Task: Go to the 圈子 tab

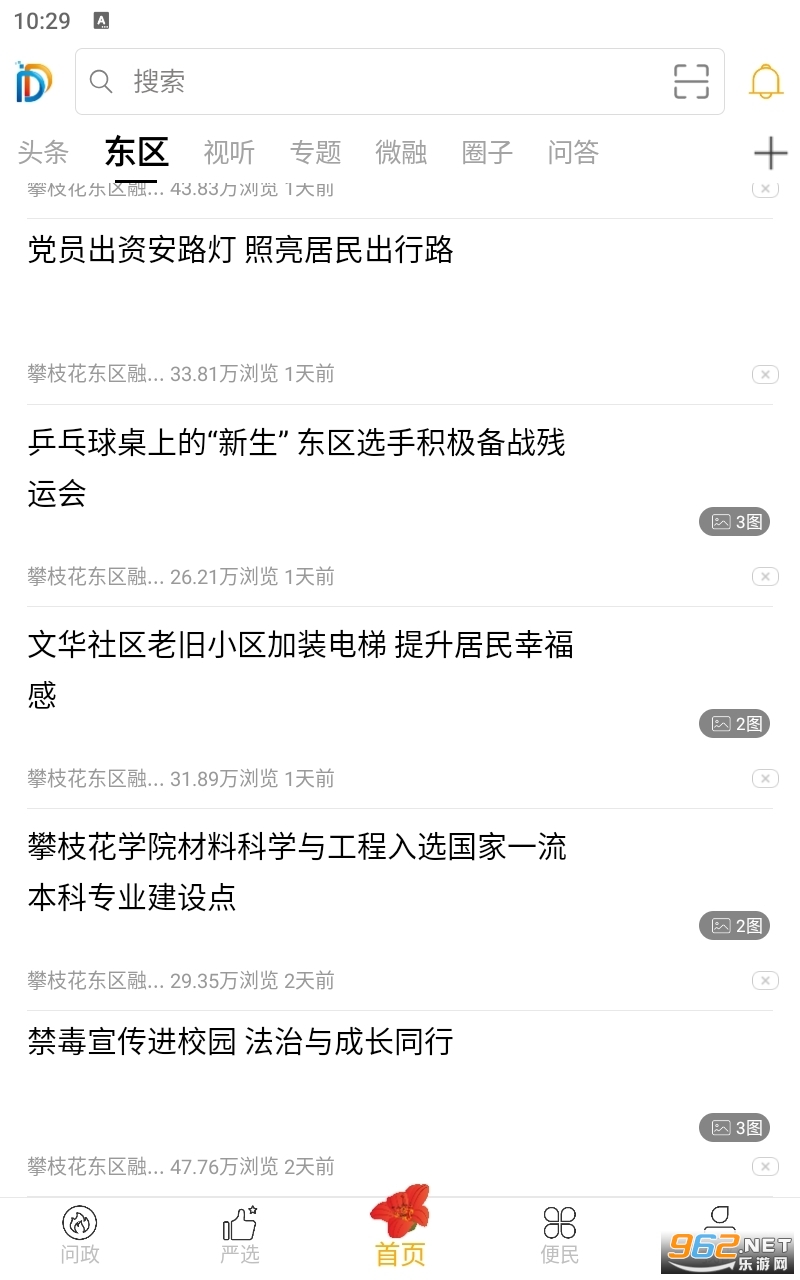Action: (487, 152)
